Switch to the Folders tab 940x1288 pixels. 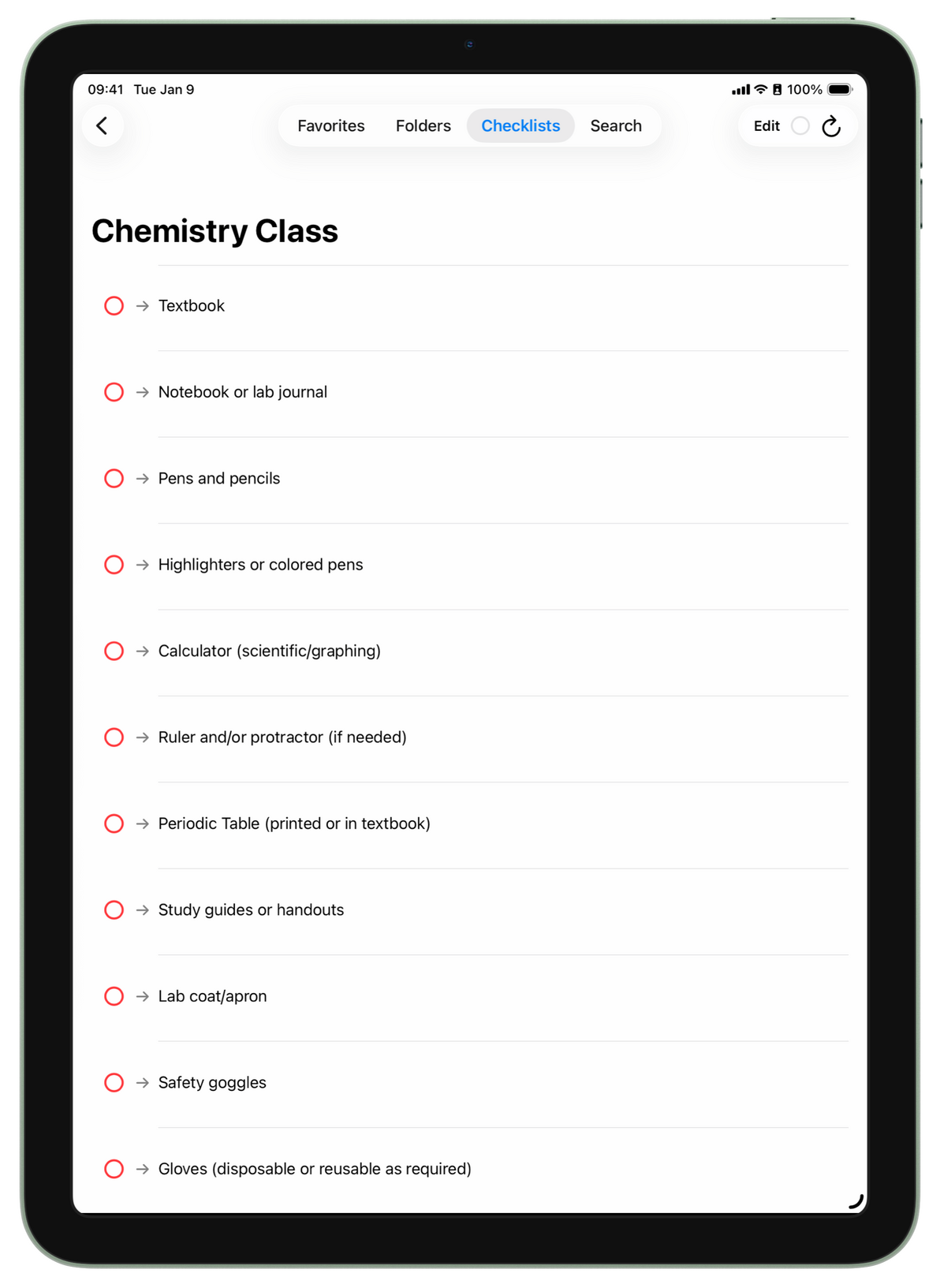click(423, 126)
